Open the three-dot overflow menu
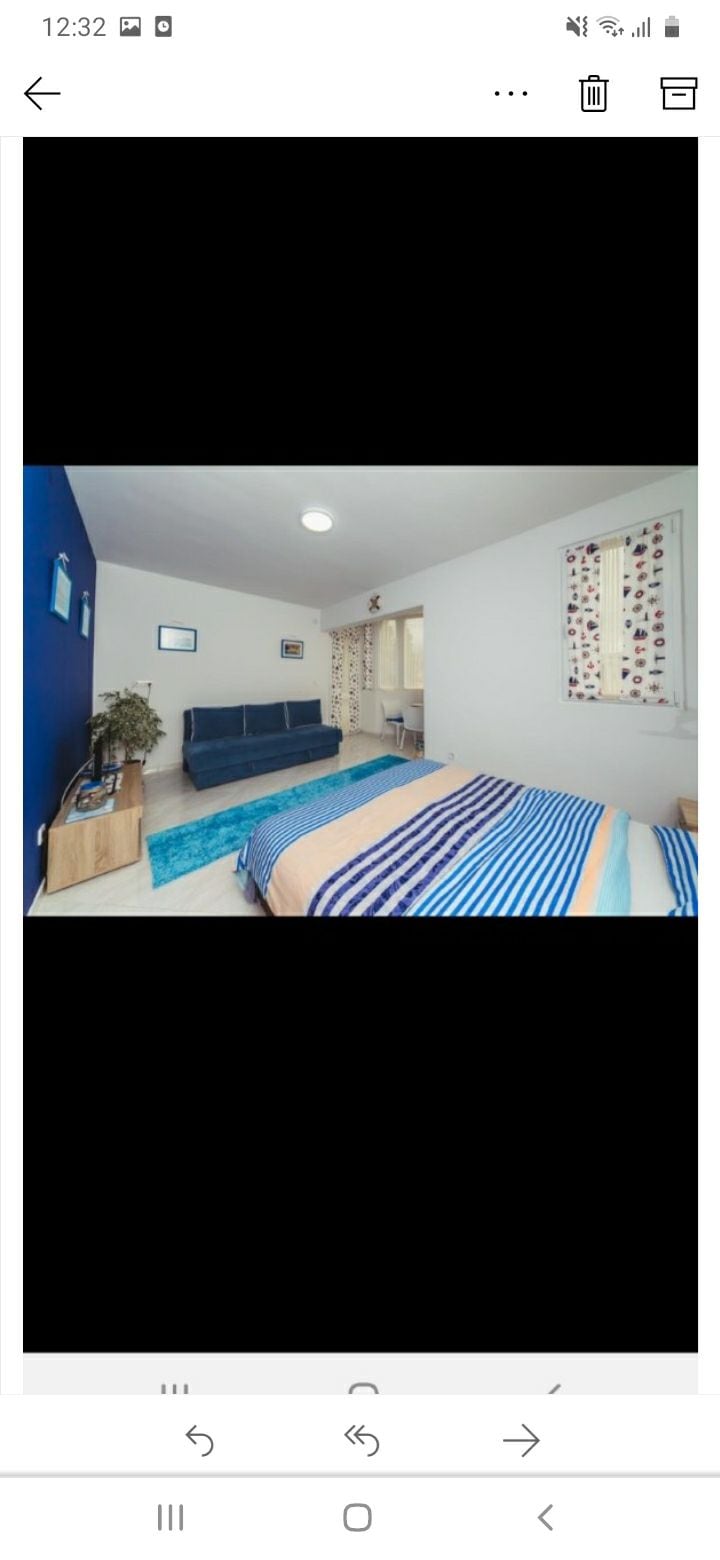The height and width of the screenshot is (1560, 720). click(x=511, y=94)
